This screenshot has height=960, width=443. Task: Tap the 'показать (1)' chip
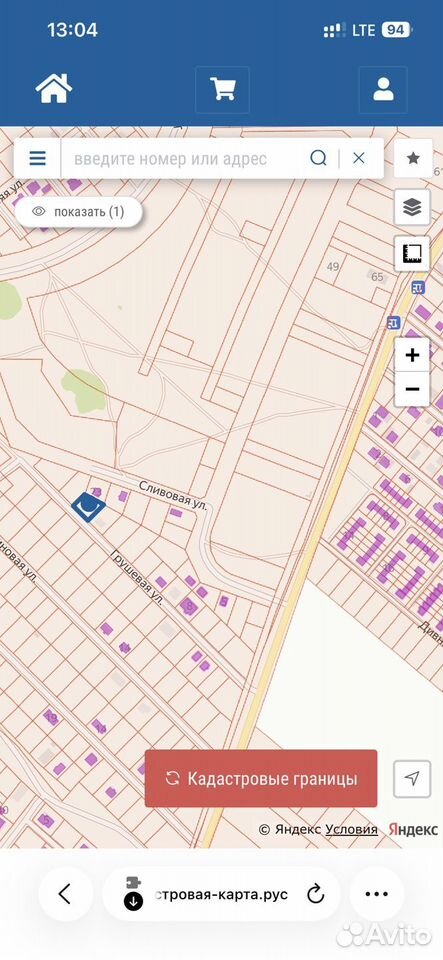click(x=78, y=212)
